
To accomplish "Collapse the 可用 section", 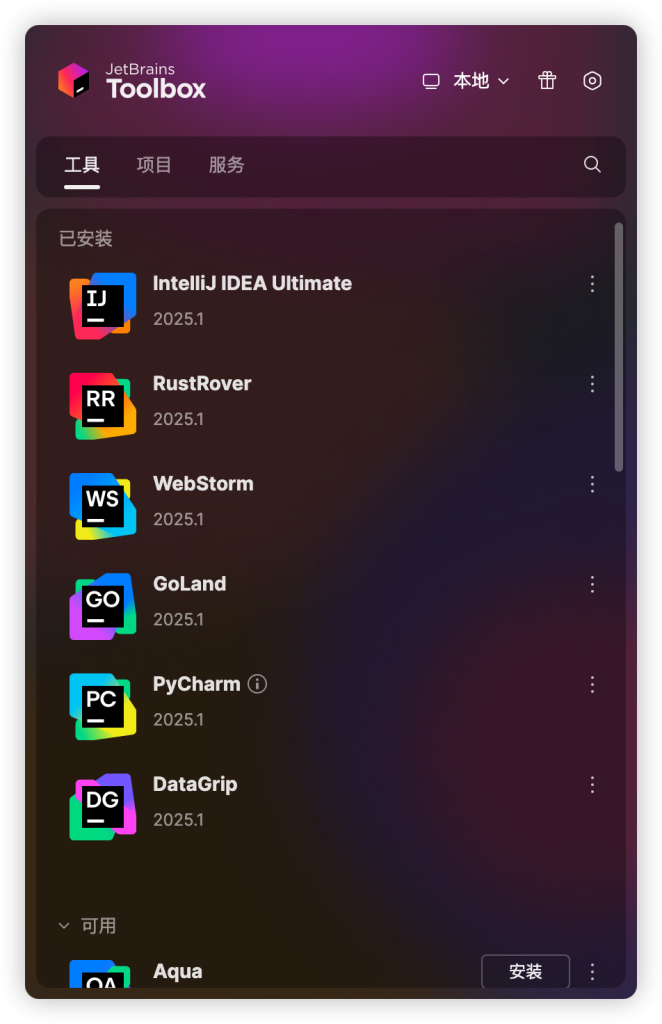I will 66,926.
